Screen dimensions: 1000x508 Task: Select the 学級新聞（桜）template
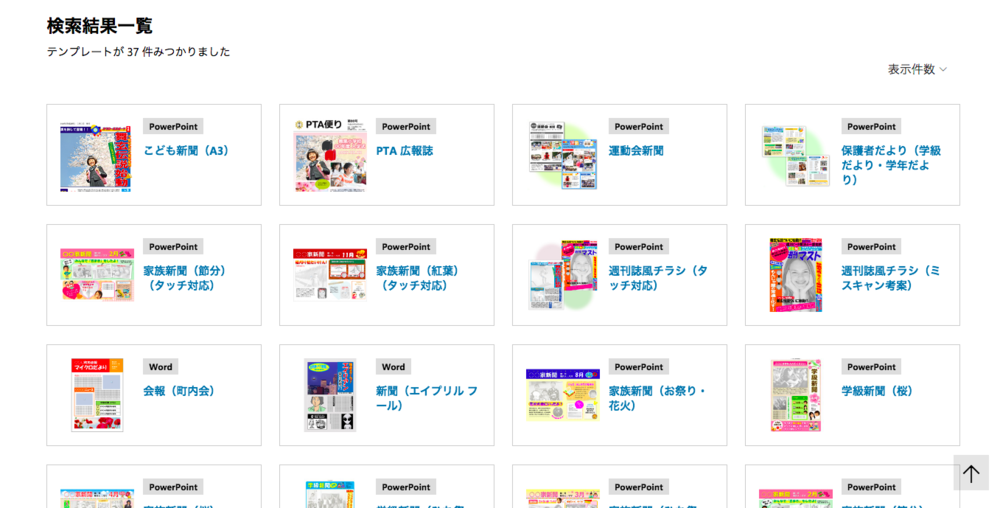coord(877,391)
